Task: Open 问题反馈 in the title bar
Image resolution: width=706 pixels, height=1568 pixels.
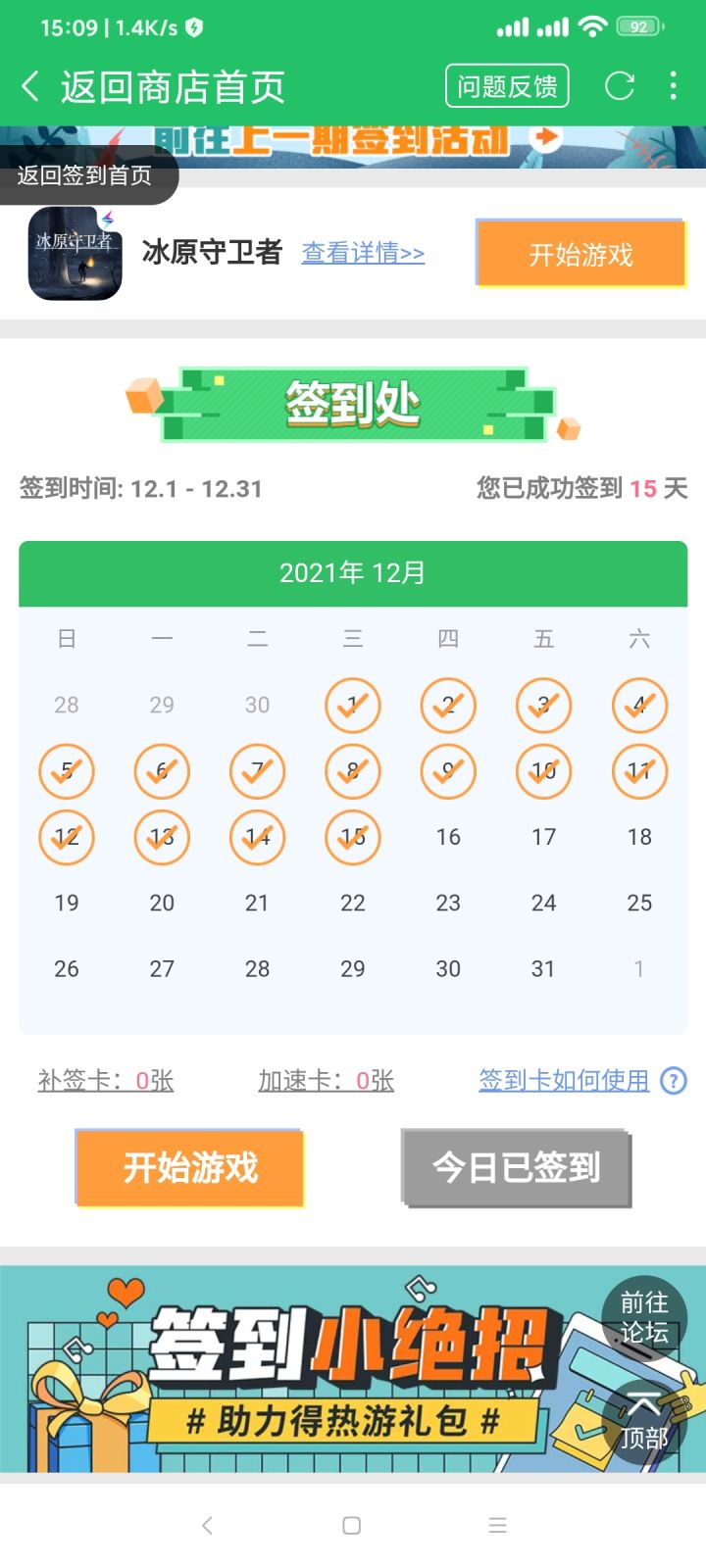Action: coord(507,86)
